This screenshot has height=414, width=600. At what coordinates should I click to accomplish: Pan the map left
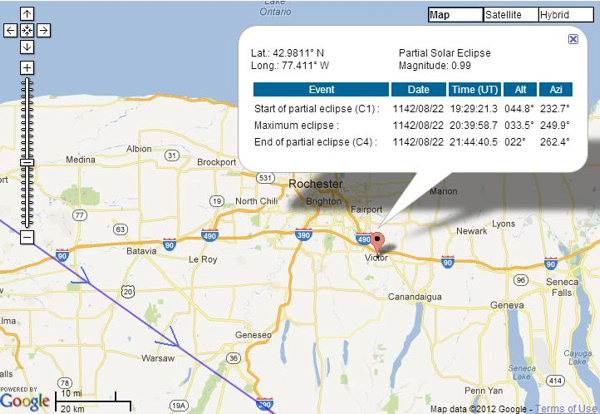click(x=11, y=31)
